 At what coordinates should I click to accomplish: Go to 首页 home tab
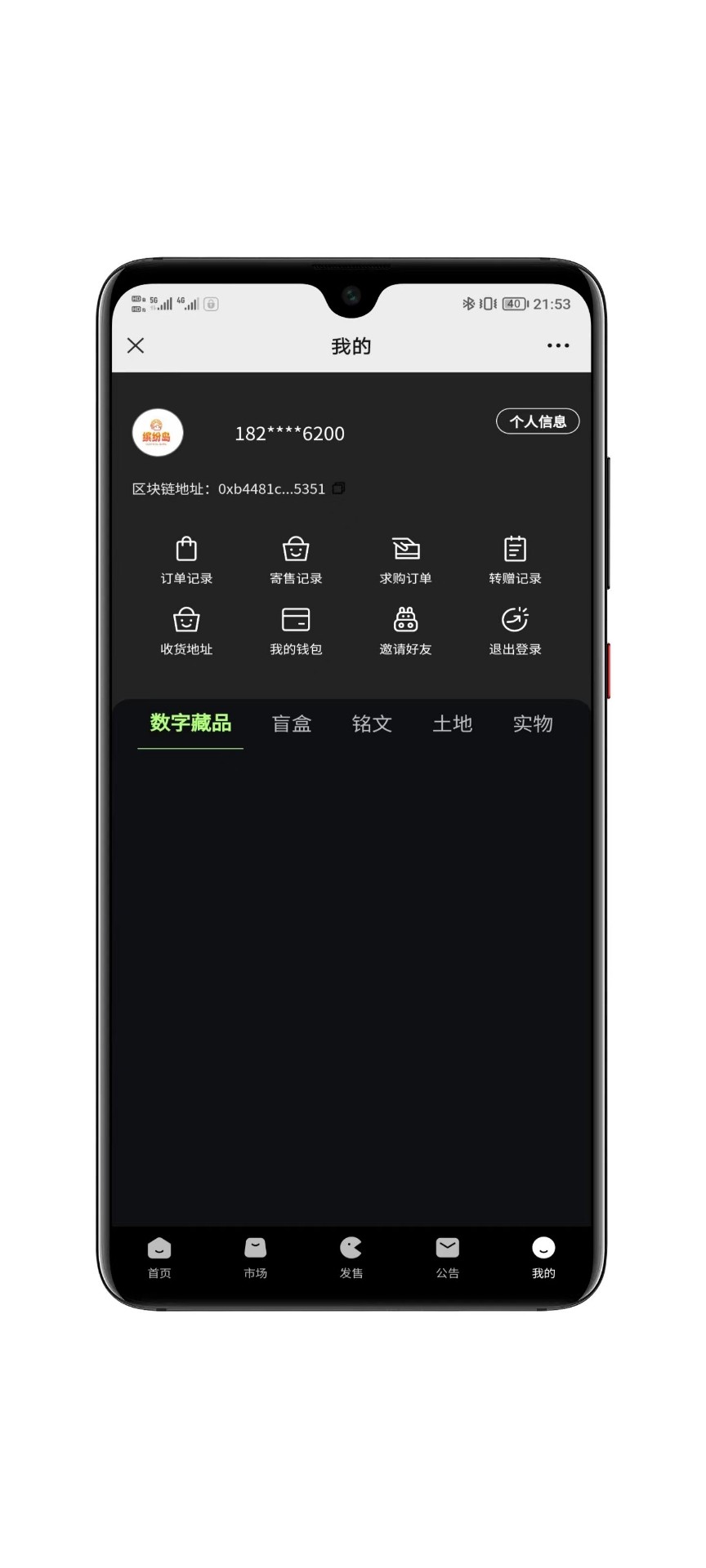(159, 1257)
